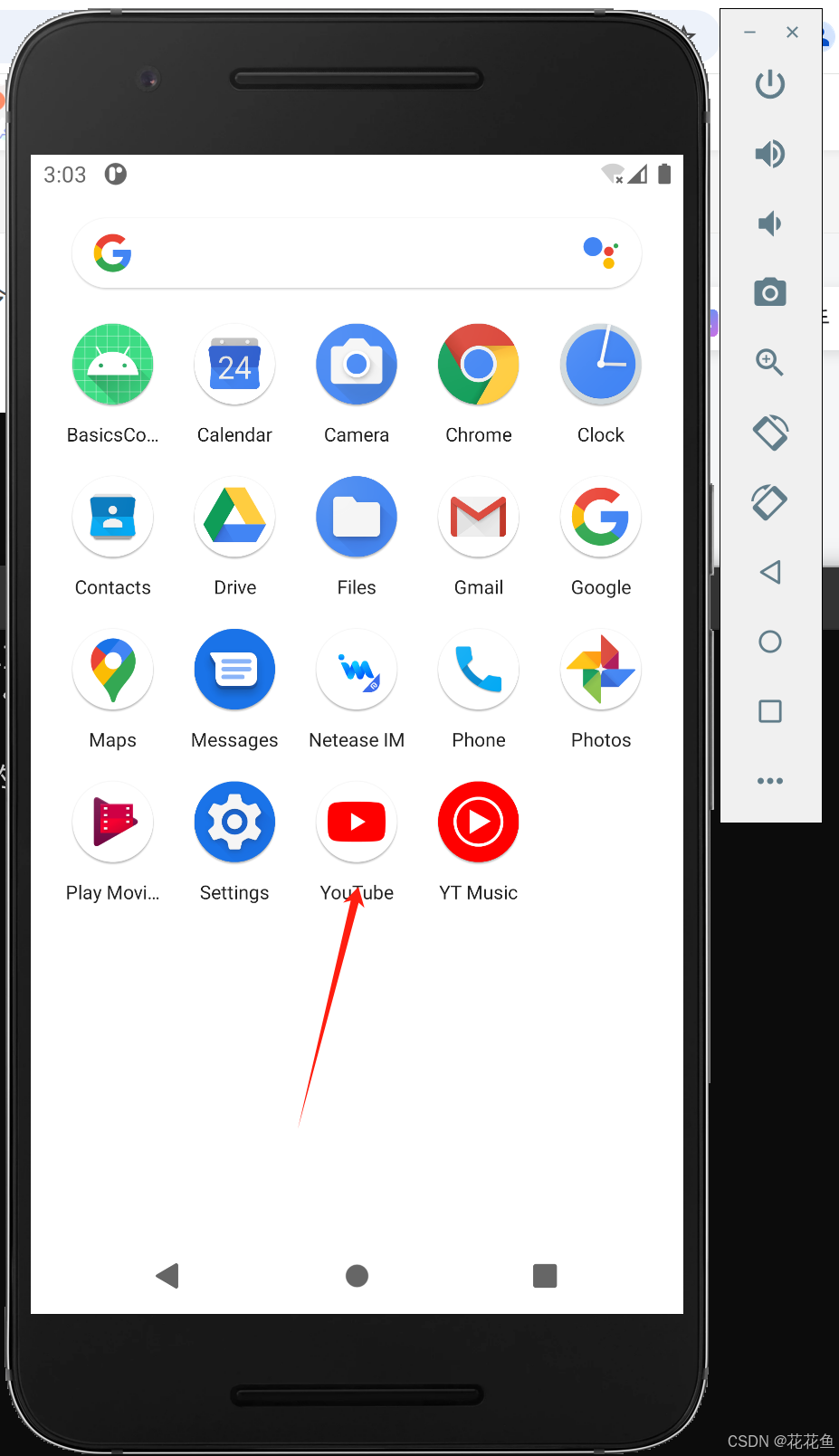The image size is (839, 1456).
Task: Open Google Drive
Action: [x=234, y=517]
